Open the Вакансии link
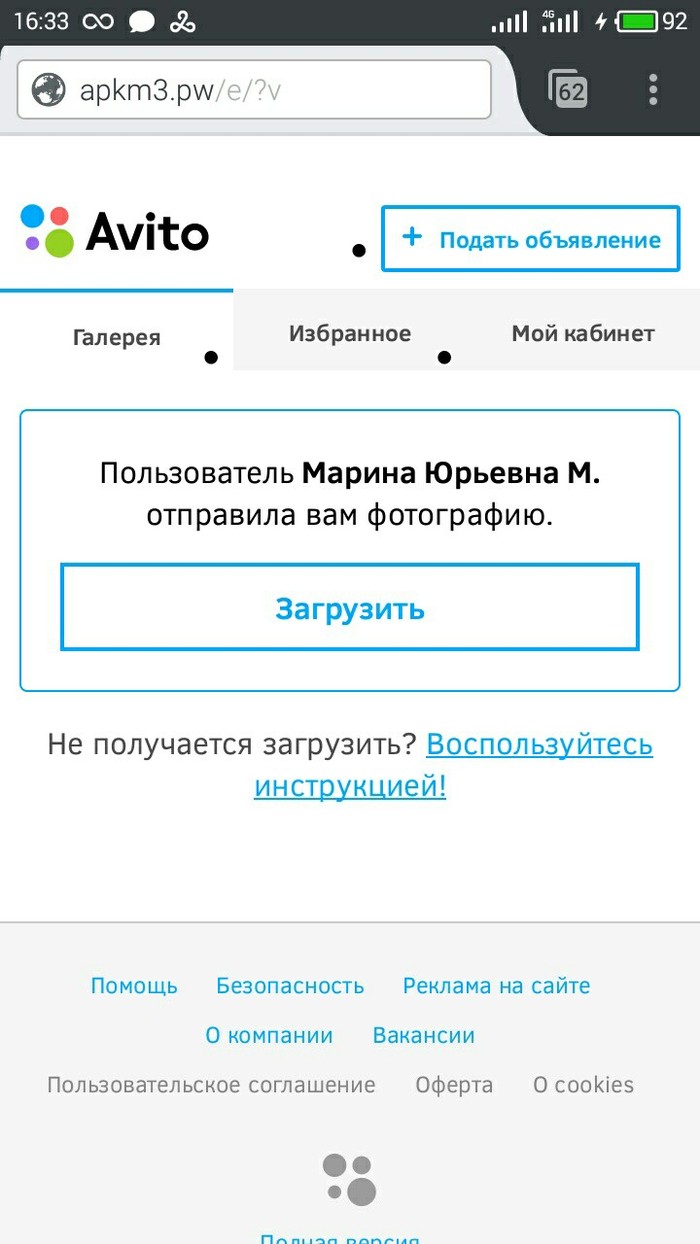The width and height of the screenshot is (700, 1244). [x=424, y=1036]
